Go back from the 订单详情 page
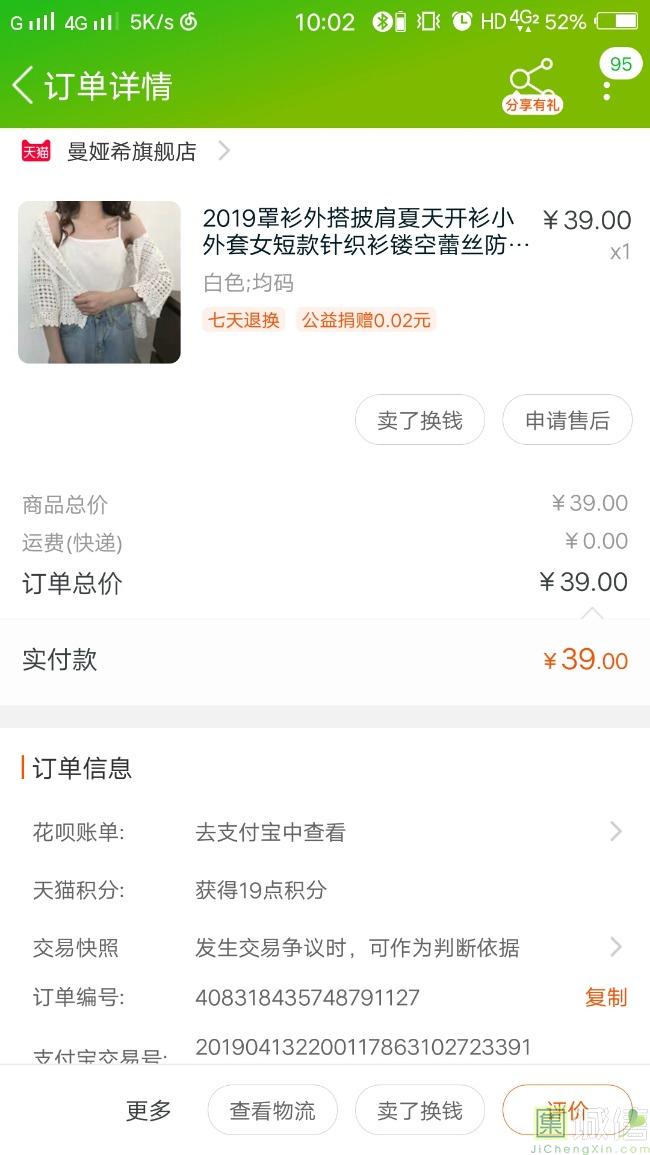 24,86
